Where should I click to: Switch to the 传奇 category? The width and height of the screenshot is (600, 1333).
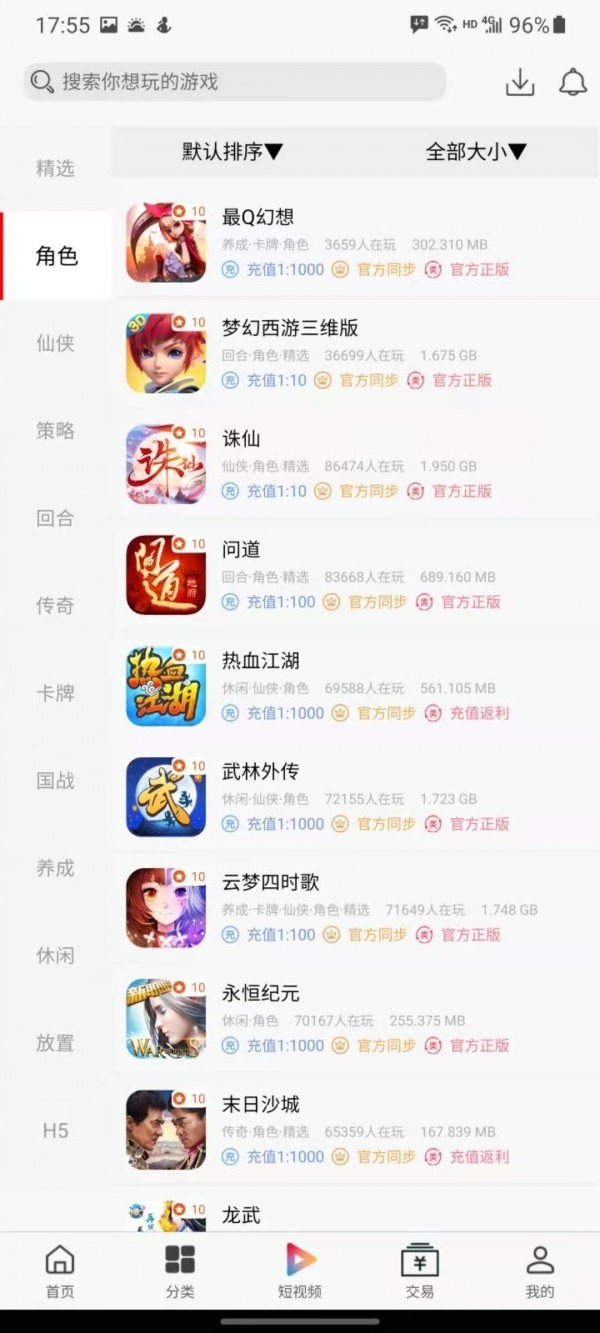pos(55,606)
